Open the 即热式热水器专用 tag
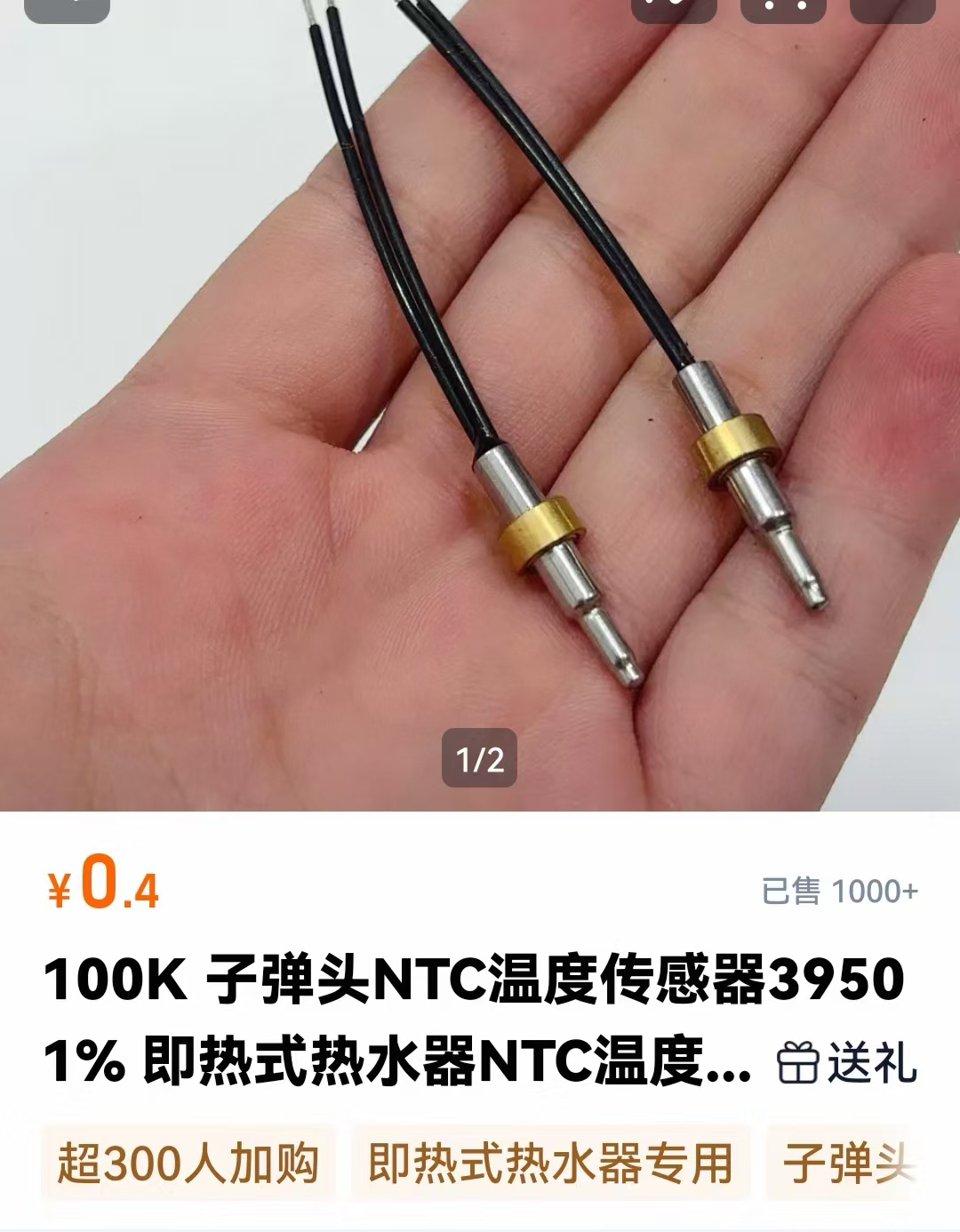The height and width of the screenshot is (1232, 960). [550, 1163]
